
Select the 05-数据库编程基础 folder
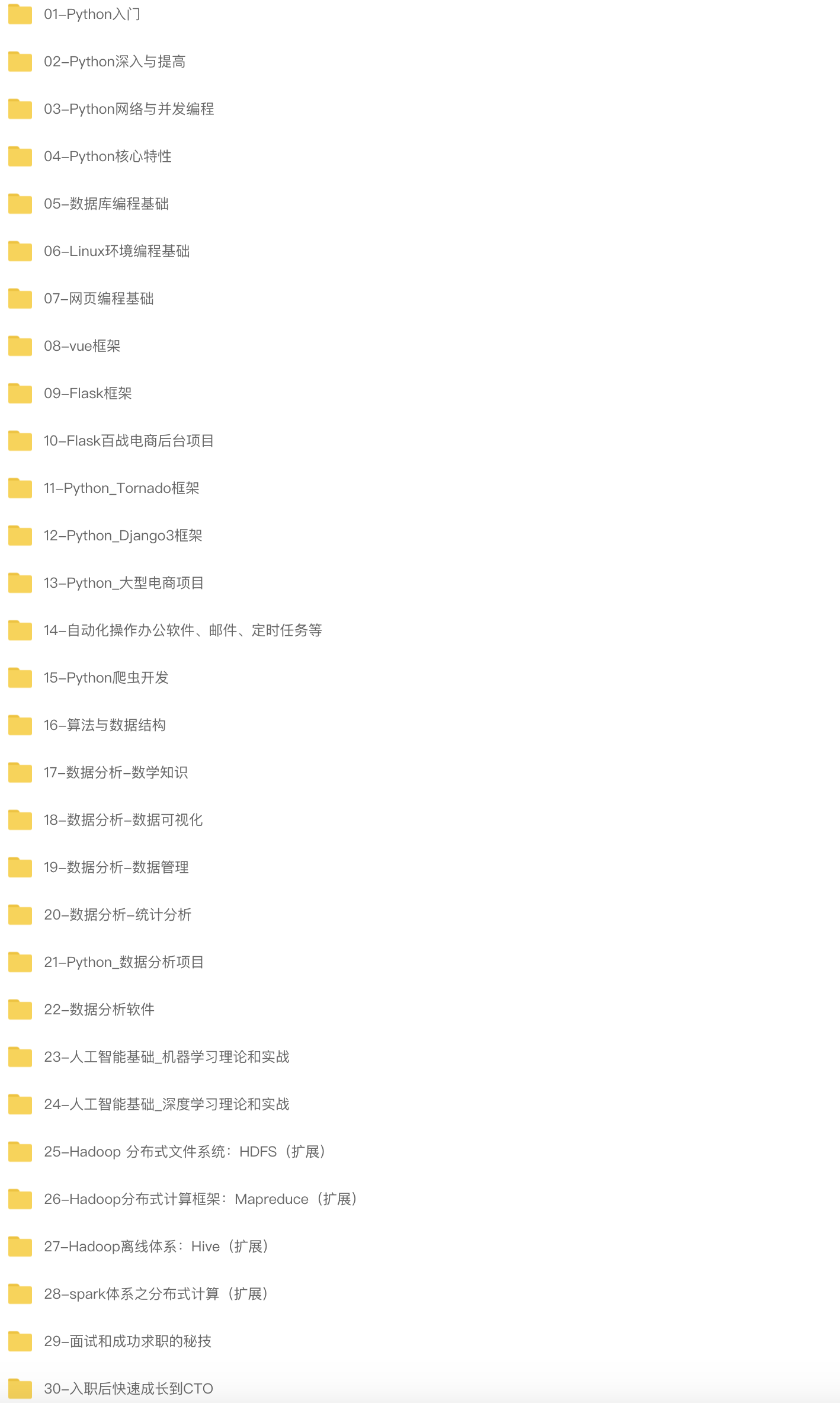[106, 204]
